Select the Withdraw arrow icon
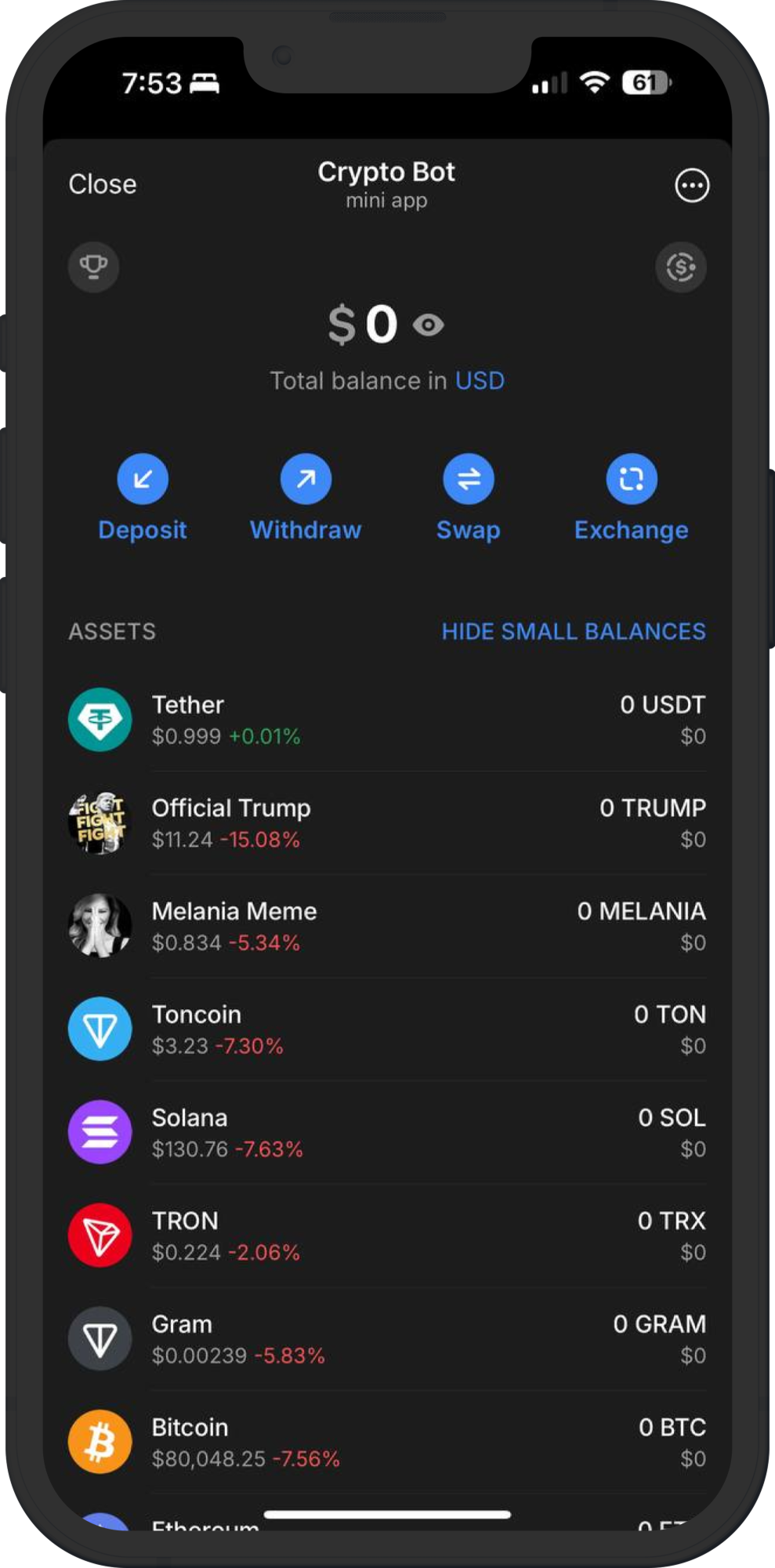775x1568 pixels. (x=306, y=478)
